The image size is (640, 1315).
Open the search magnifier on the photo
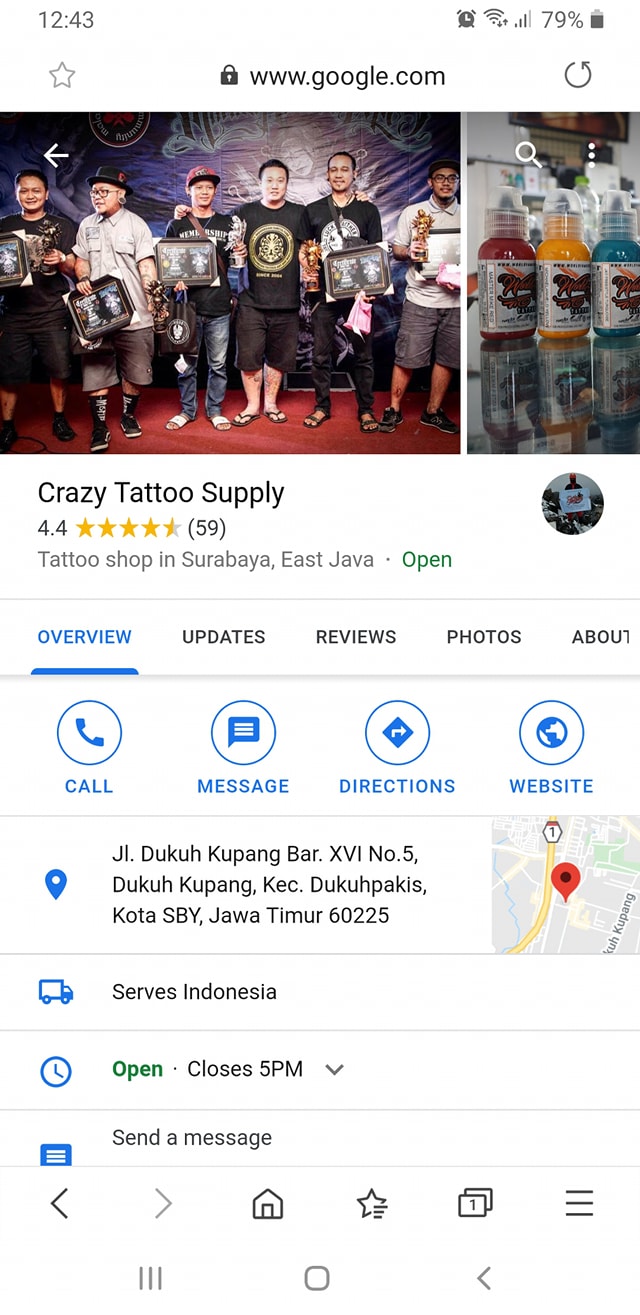[528, 154]
